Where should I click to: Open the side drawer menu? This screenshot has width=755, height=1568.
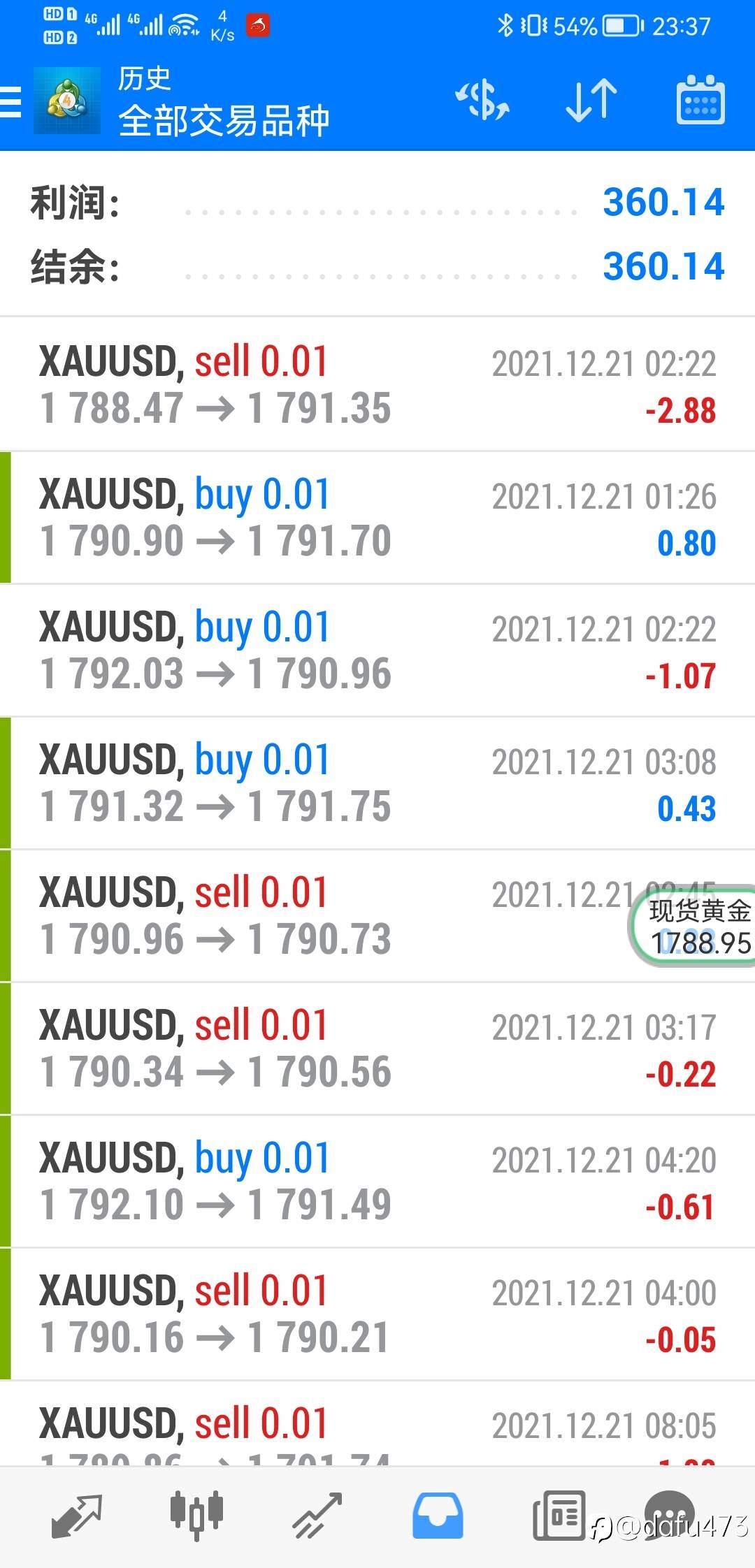tap(11, 102)
